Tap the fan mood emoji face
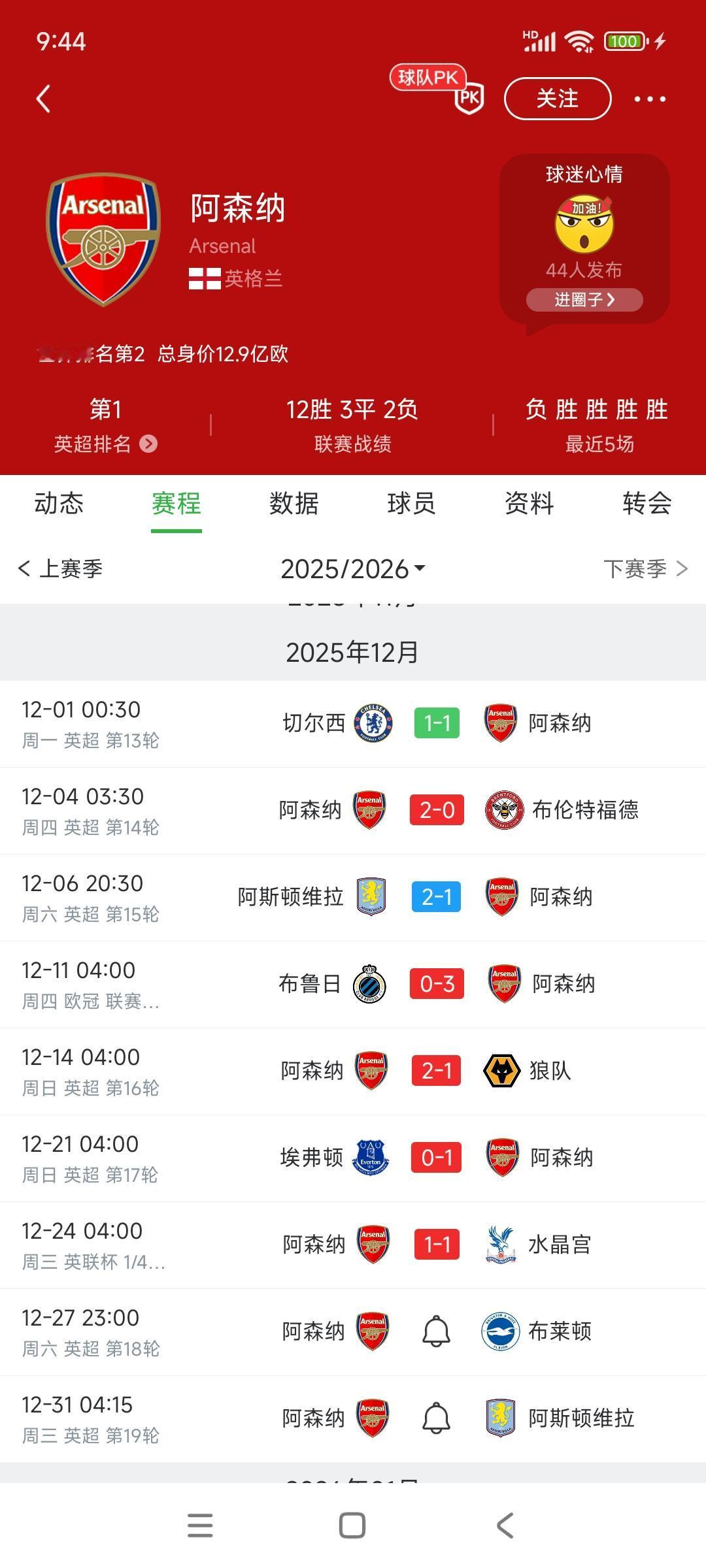 tap(584, 221)
